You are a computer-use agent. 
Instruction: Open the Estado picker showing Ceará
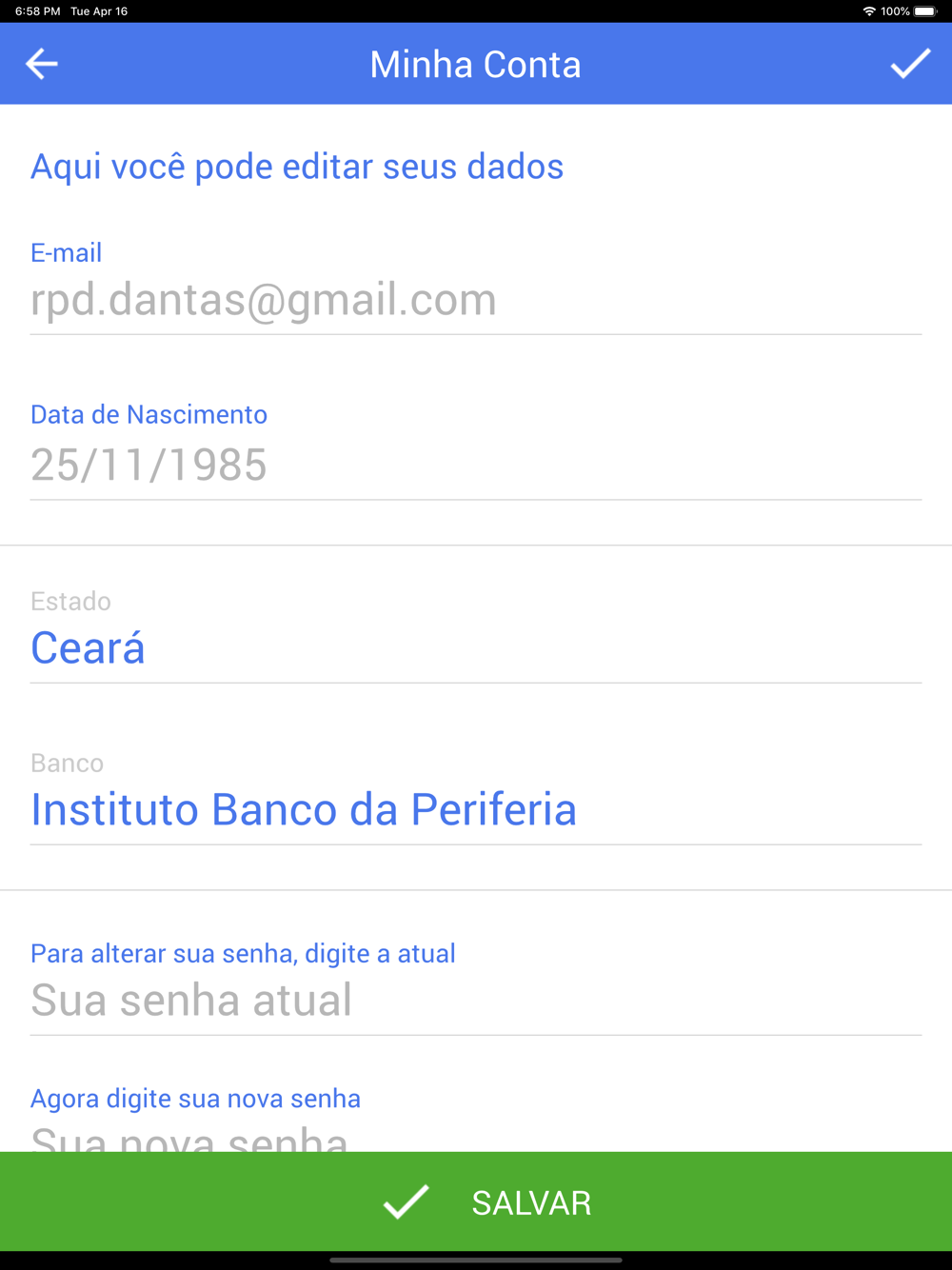(x=476, y=648)
